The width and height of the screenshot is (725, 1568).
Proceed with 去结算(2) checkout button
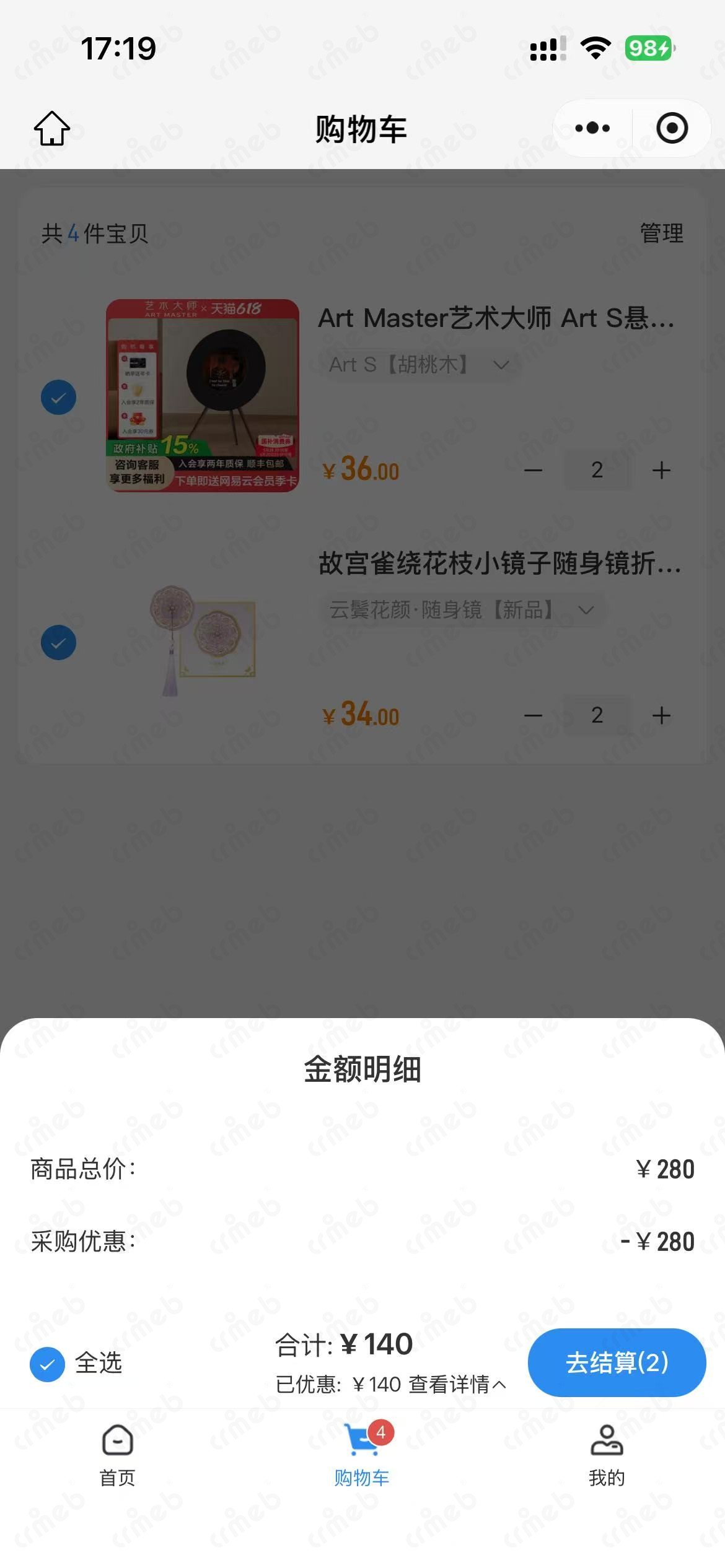point(617,1362)
